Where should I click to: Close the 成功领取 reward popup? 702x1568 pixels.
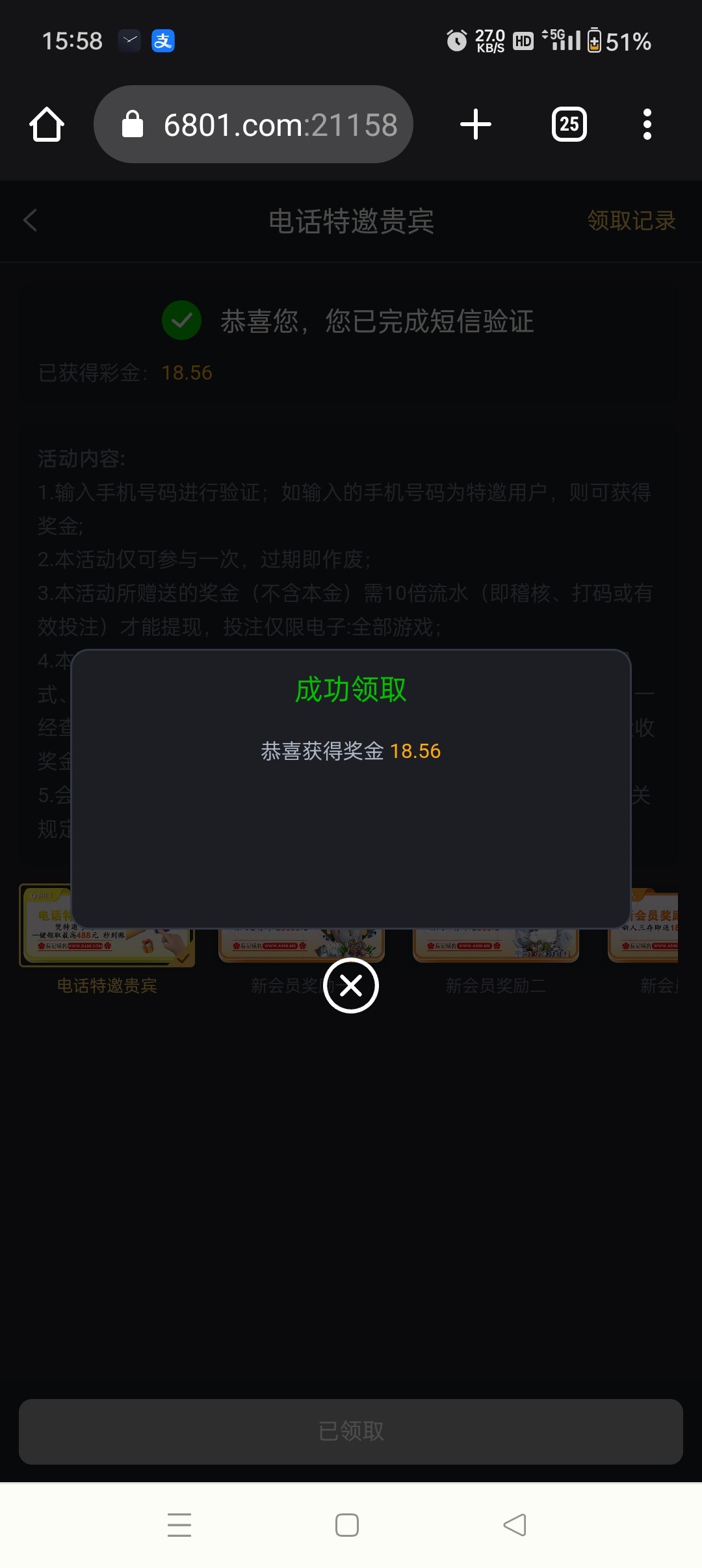tap(351, 986)
